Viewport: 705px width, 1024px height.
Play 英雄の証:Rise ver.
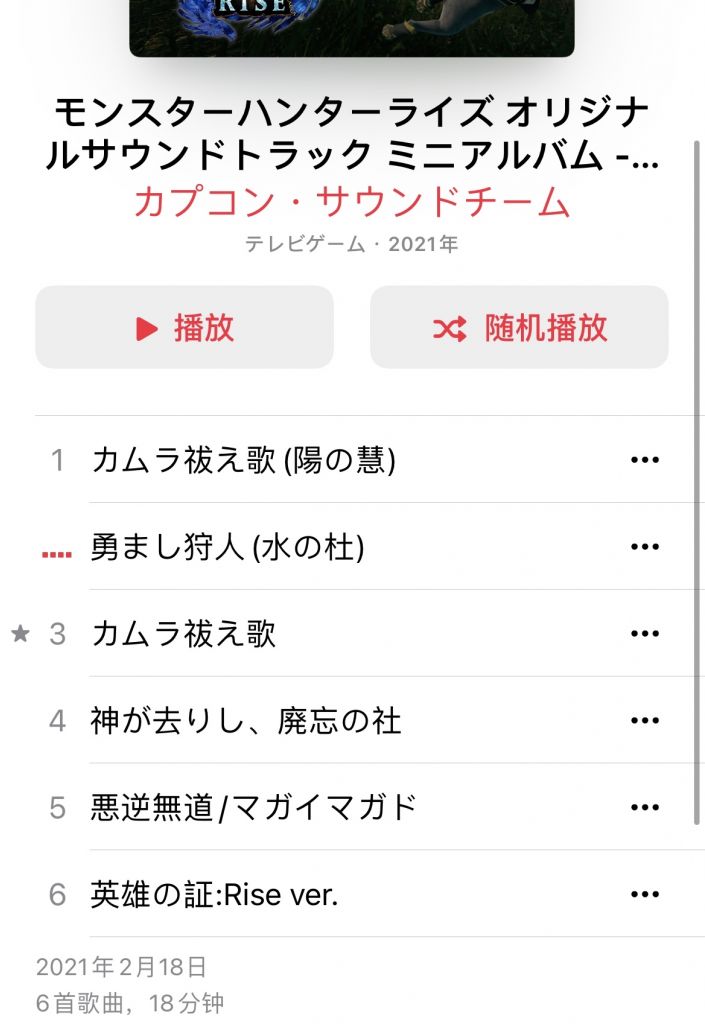point(214,895)
